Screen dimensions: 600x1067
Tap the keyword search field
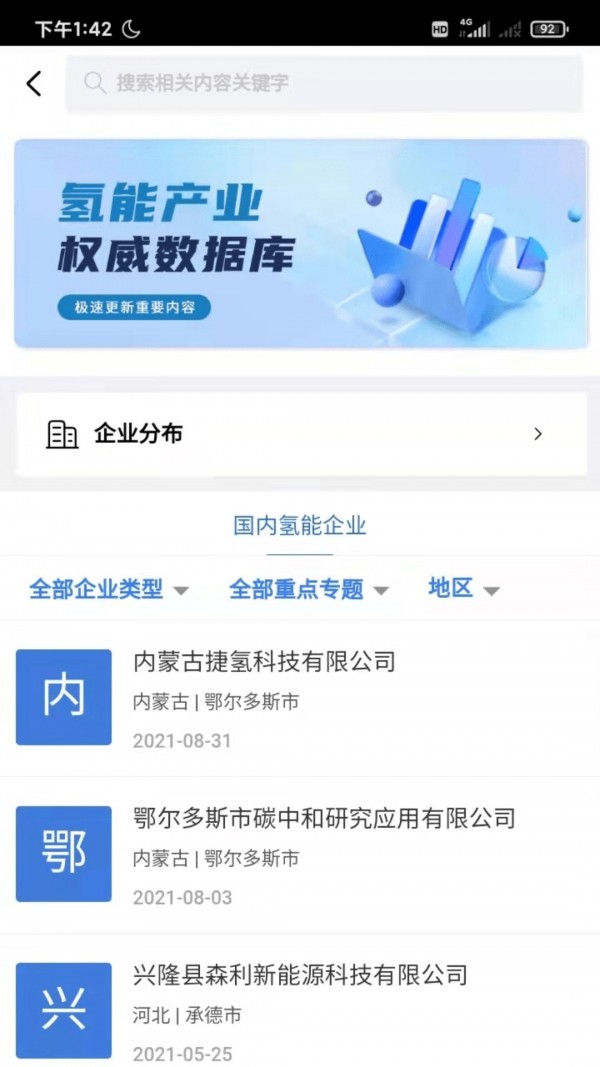point(323,83)
